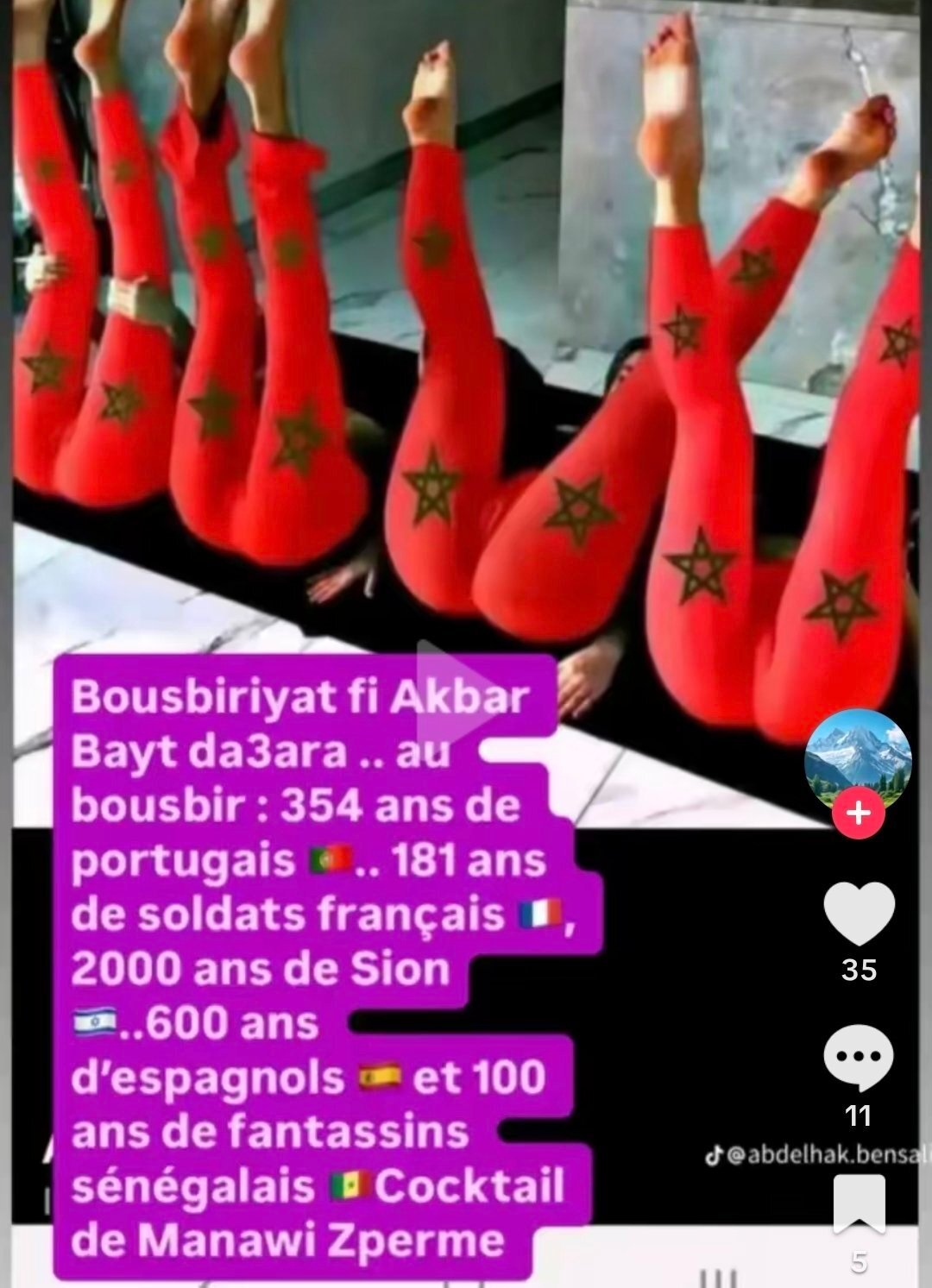The image size is (932, 1288).
Task: Bookmark the video to favorites
Action: coord(858,1205)
